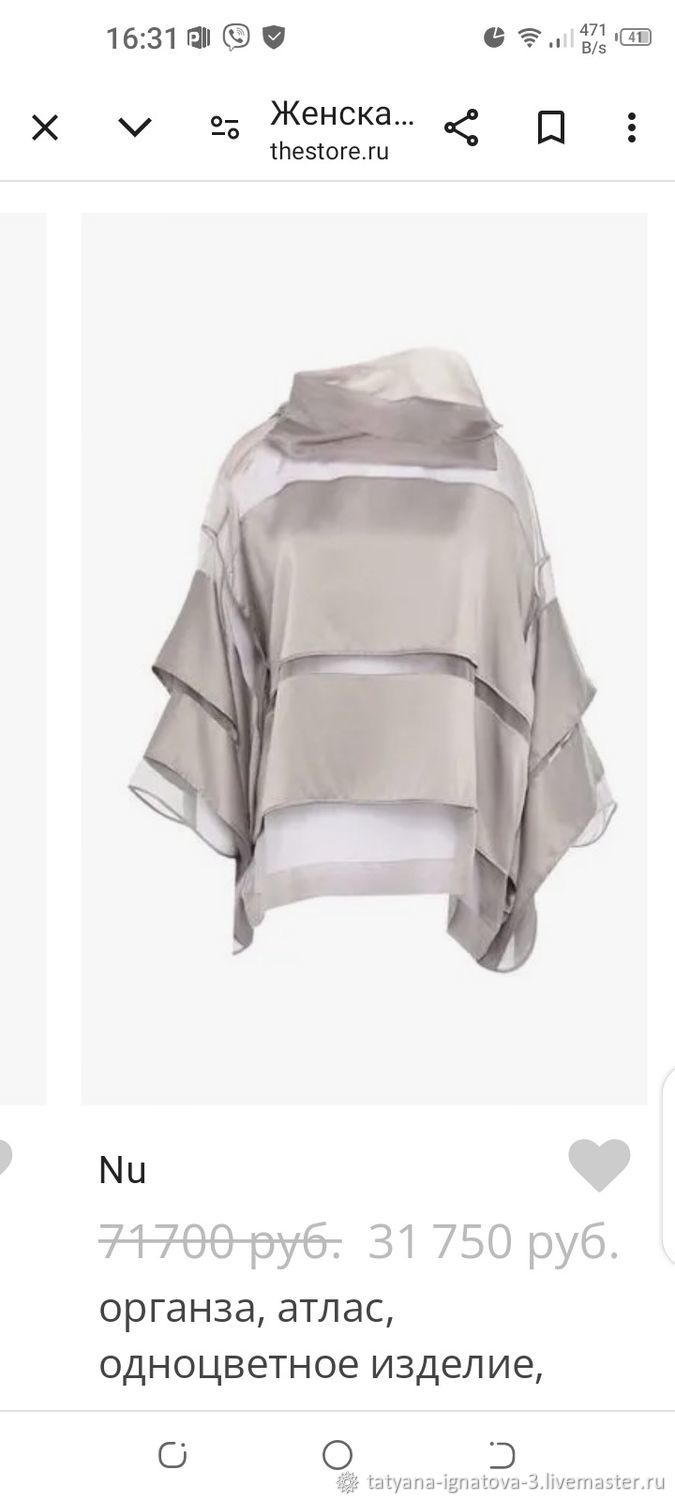
Task: Bookmark this page
Action: coord(551,128)
